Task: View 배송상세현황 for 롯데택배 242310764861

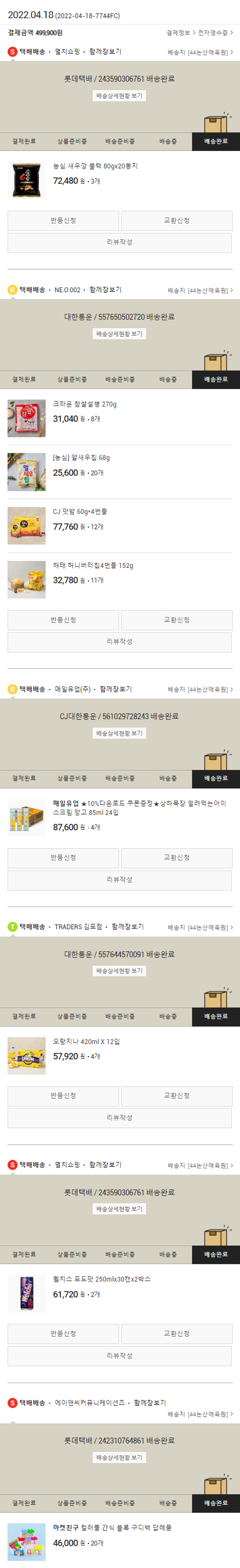Action: tap(120, 1458)
